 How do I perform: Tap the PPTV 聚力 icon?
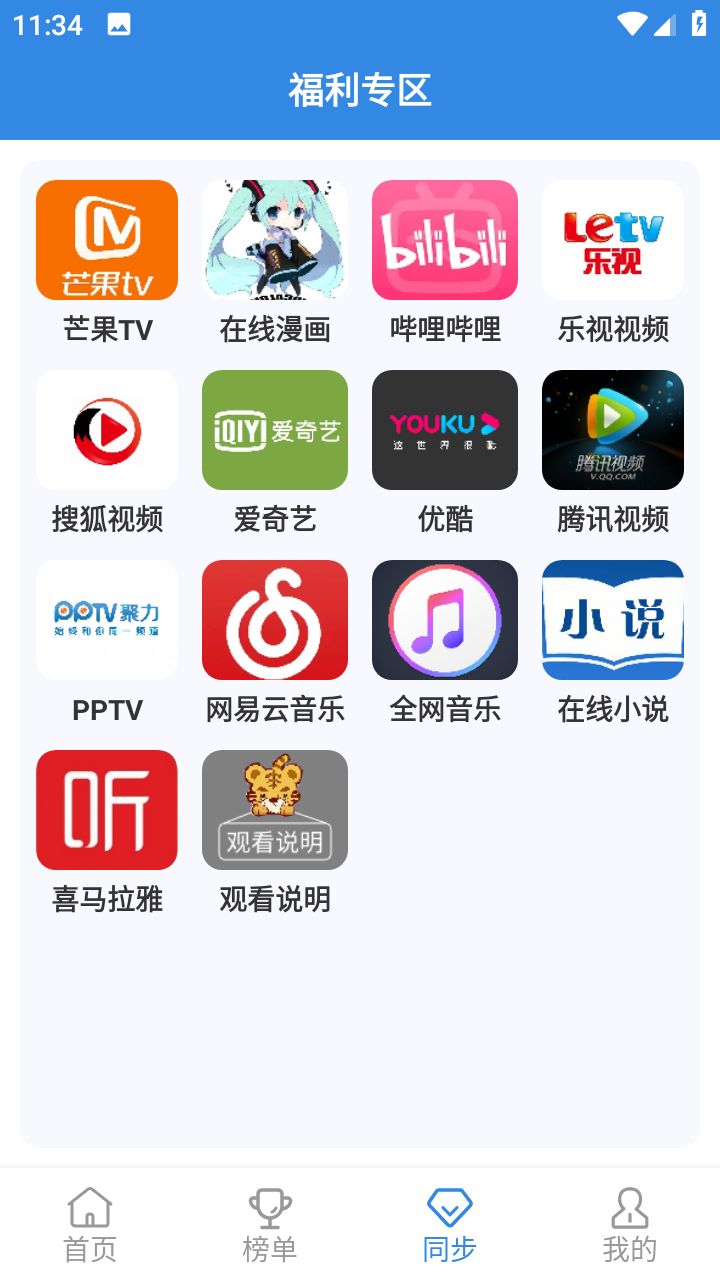106,620
